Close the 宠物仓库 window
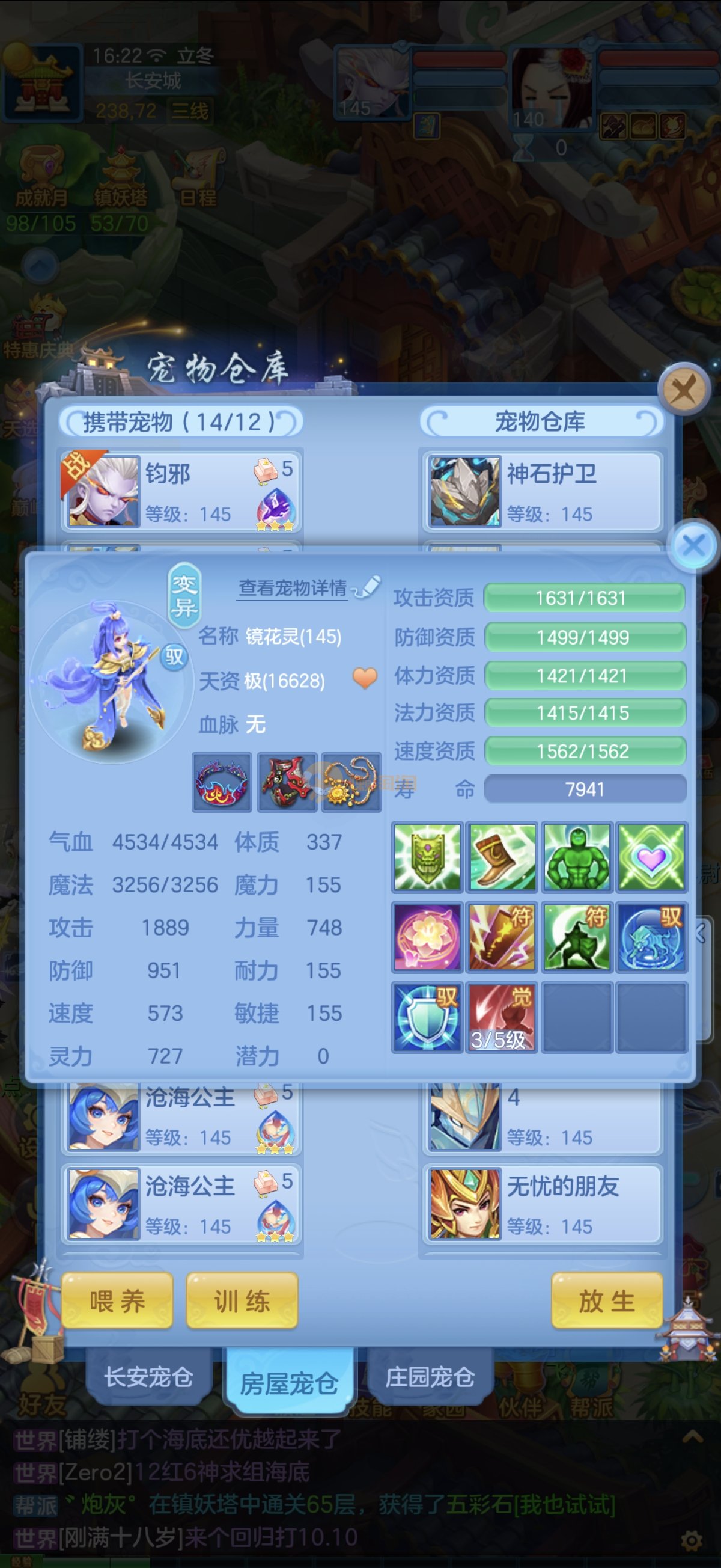 (x=684, y=389)
